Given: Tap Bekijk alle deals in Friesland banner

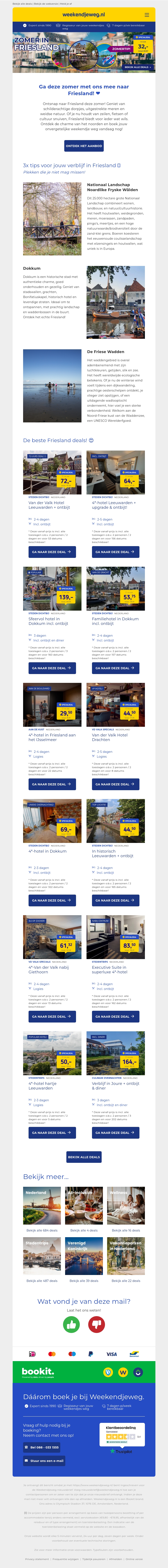Looking at the screenshot, I should tap(138, 67).
